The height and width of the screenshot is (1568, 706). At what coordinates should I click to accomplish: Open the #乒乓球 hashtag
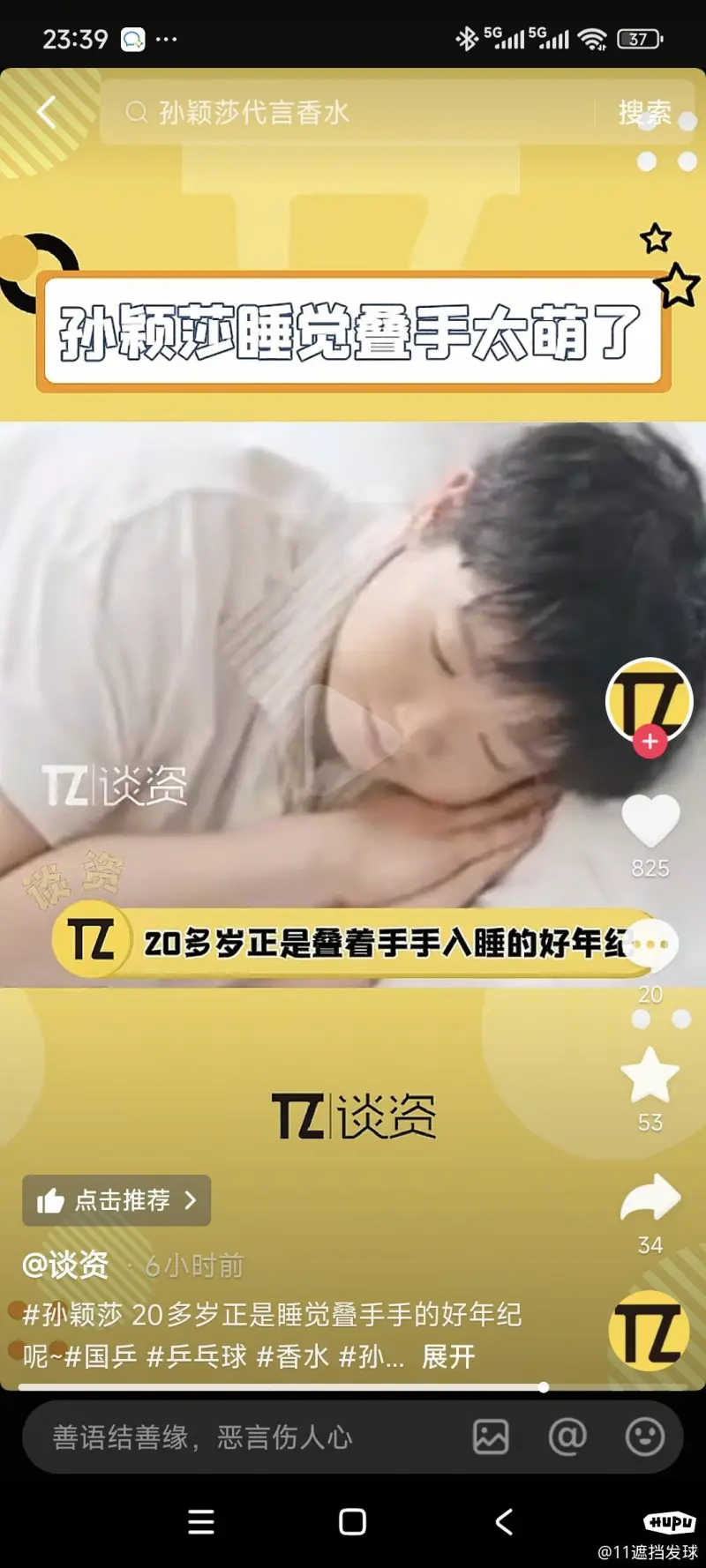pyautogui.click(x=197, y=1355)
